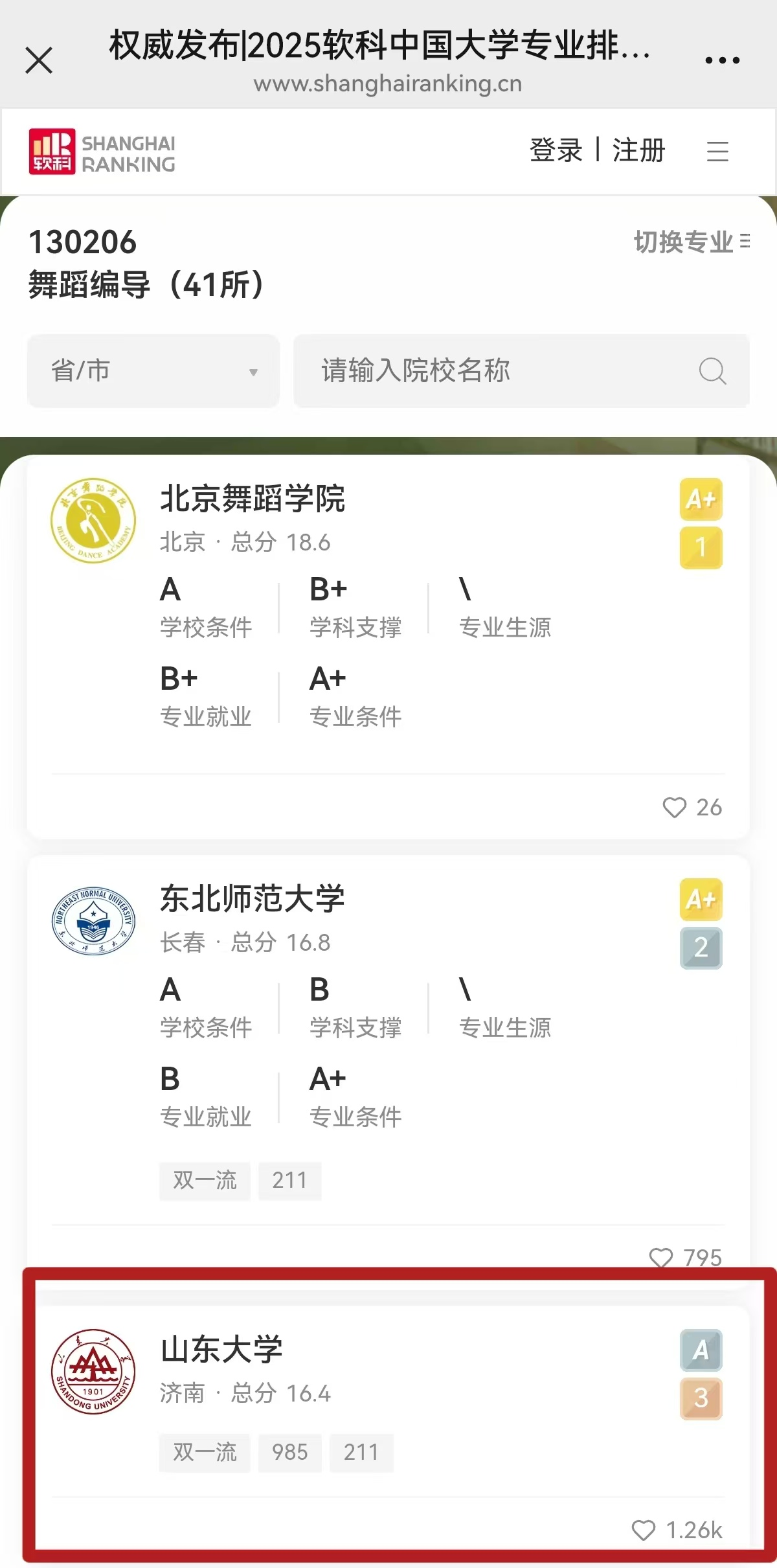Like 山东大学 with the heart icon

[x=643, y=1530]
